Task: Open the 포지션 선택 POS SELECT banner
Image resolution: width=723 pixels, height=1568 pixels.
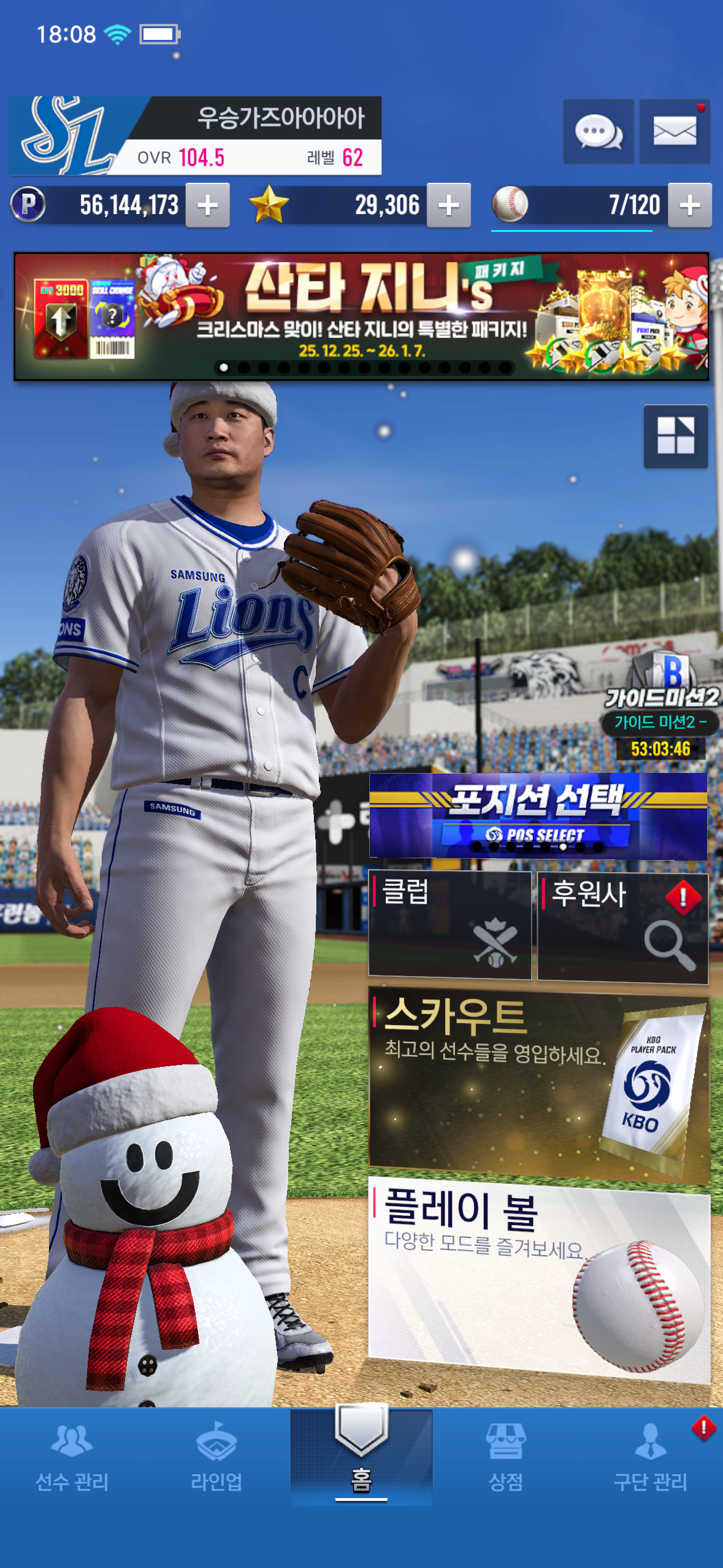Action: click(x=538, y=815)
